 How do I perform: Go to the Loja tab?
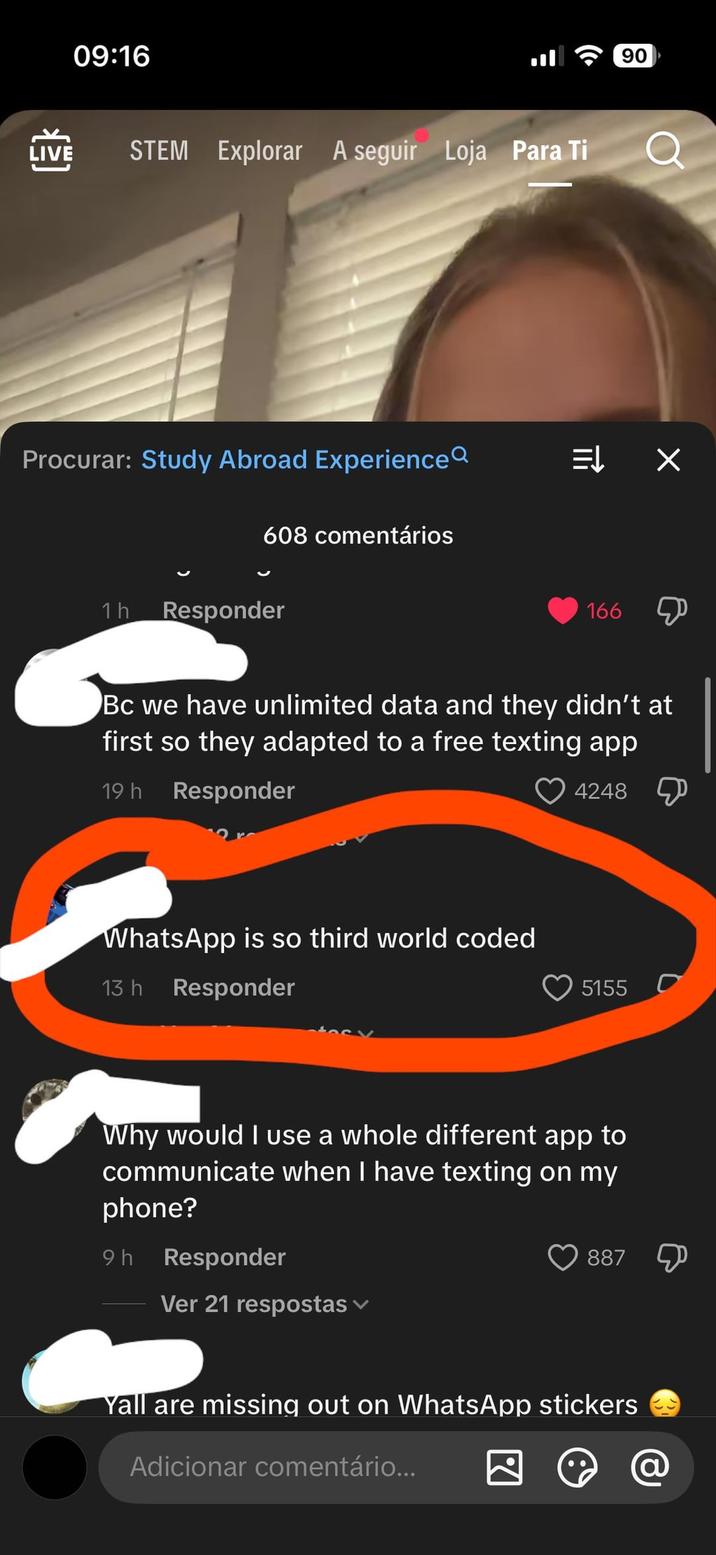pos(465,150)
